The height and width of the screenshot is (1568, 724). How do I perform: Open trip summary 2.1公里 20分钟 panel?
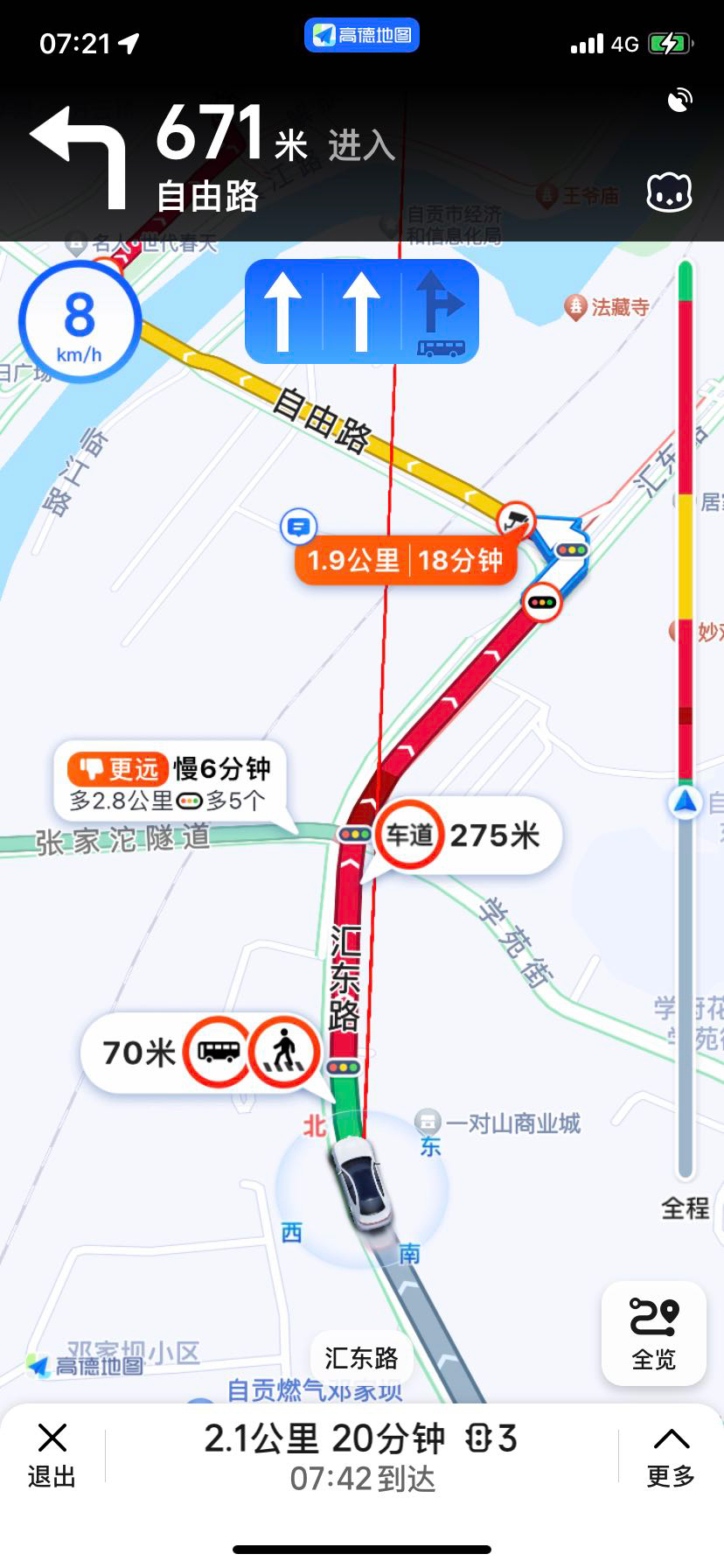(361, 1456)
